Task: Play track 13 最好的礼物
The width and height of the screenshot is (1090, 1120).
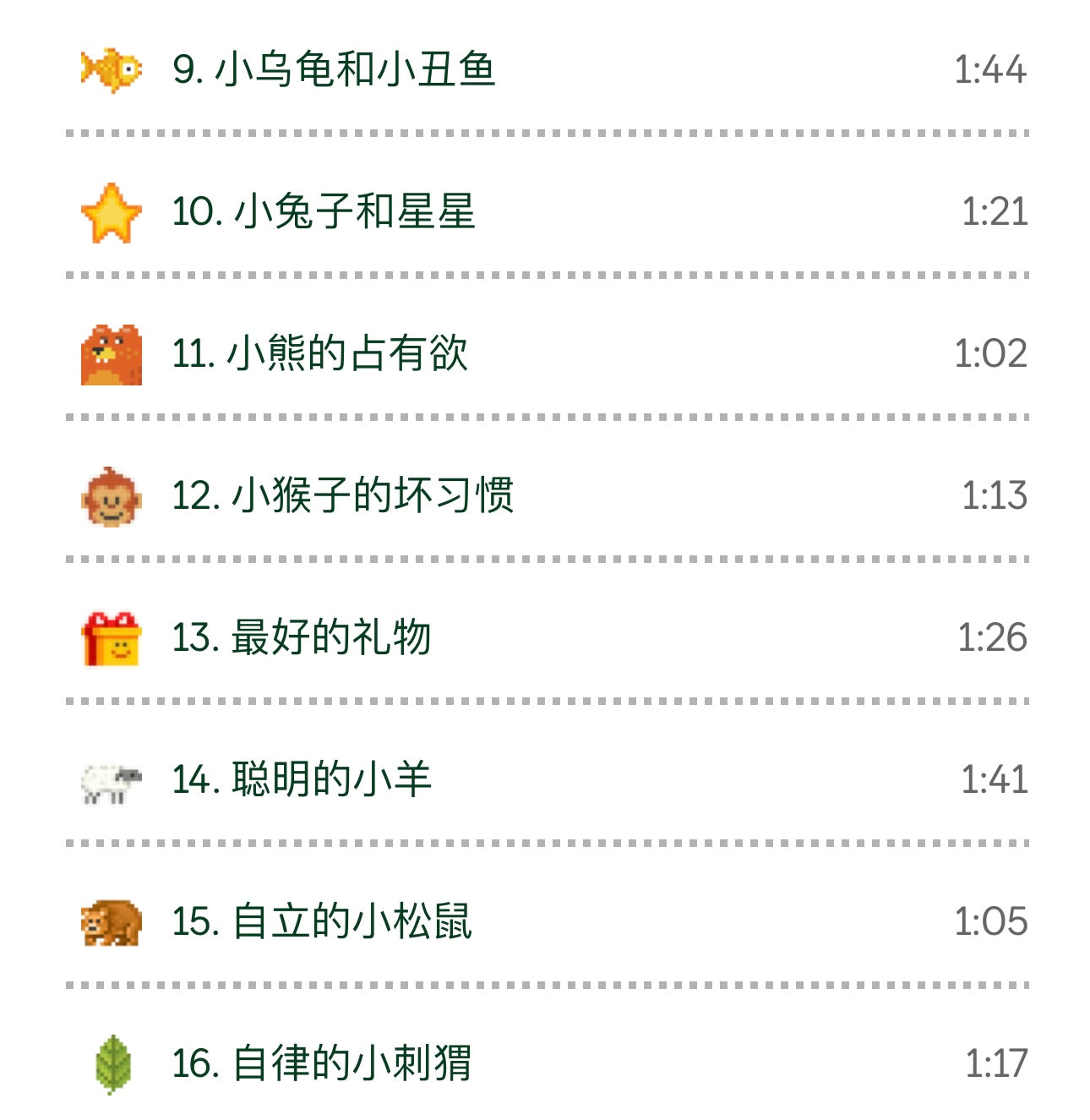Action: pyautogui.click(x=302, y=637)
